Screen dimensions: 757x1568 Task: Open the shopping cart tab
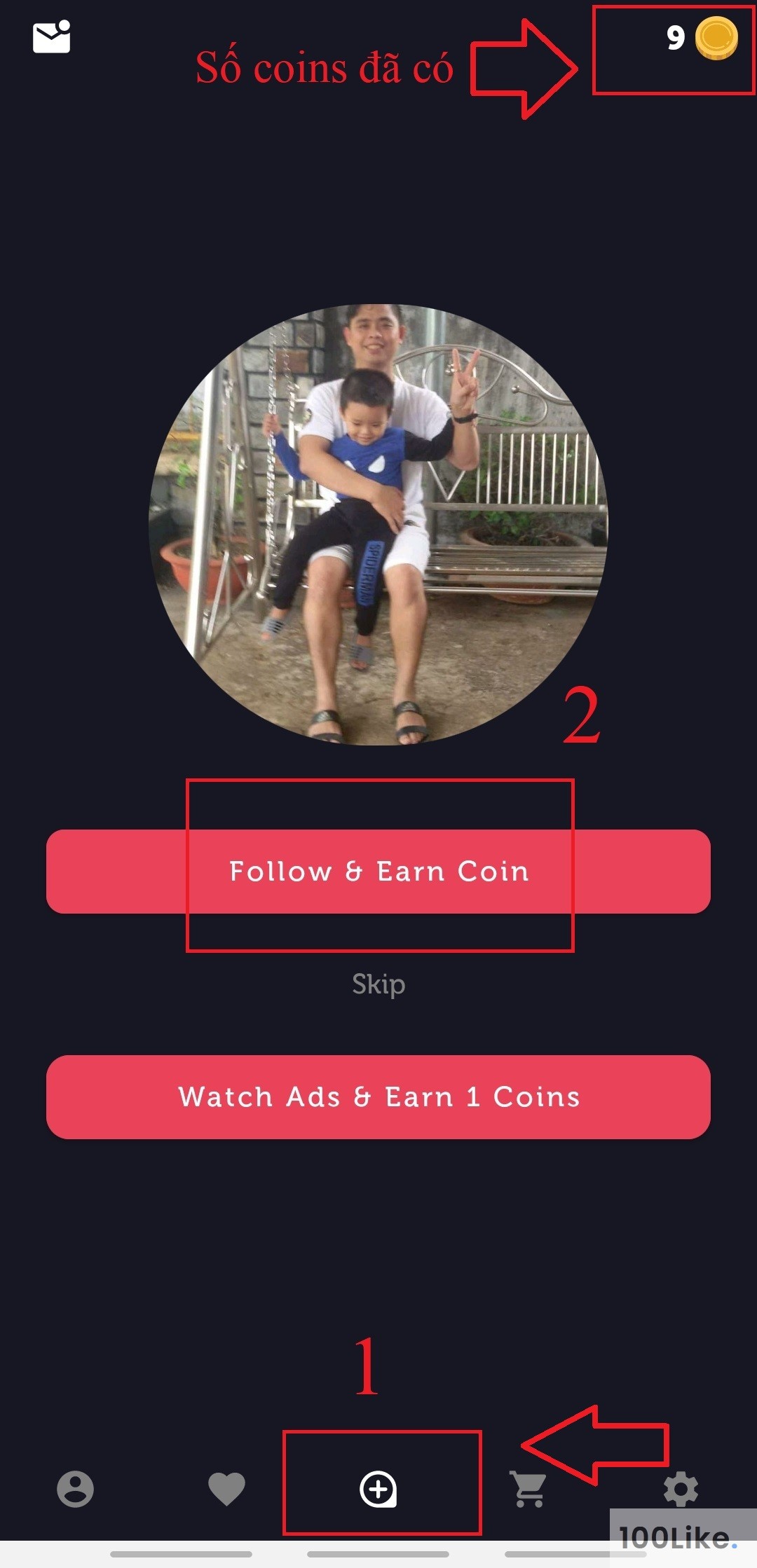coord(529,1489)
